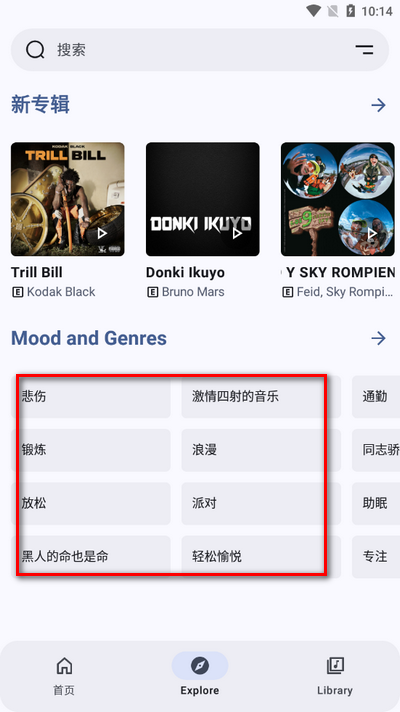The height and width of the screenshot is (712, 400).
Task: Open the 放松 mood chip
Action: coord(91,503)
